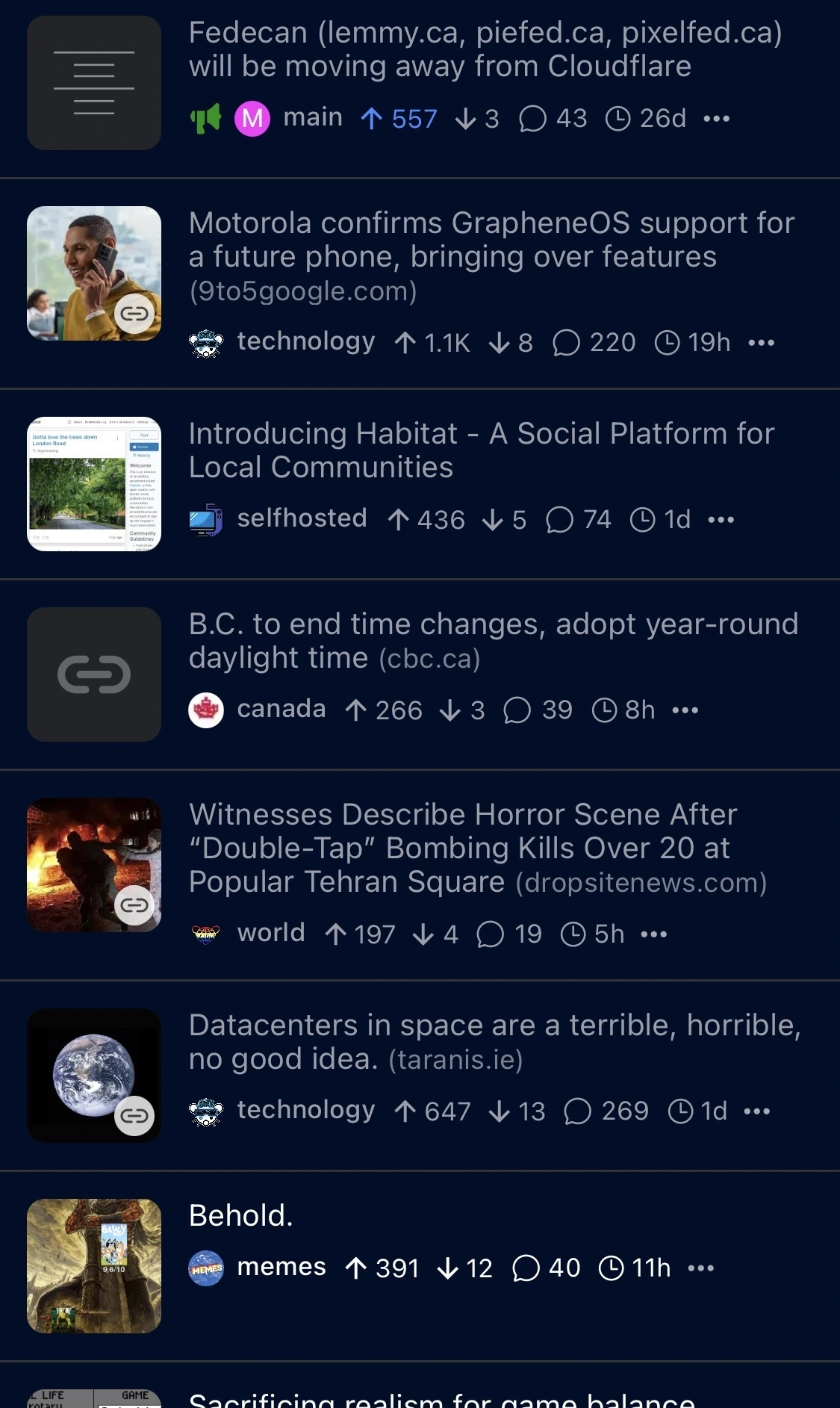The image size is (840, 1408).
Task: Downvote the Tehran Square bombing post
Action: 423,934
